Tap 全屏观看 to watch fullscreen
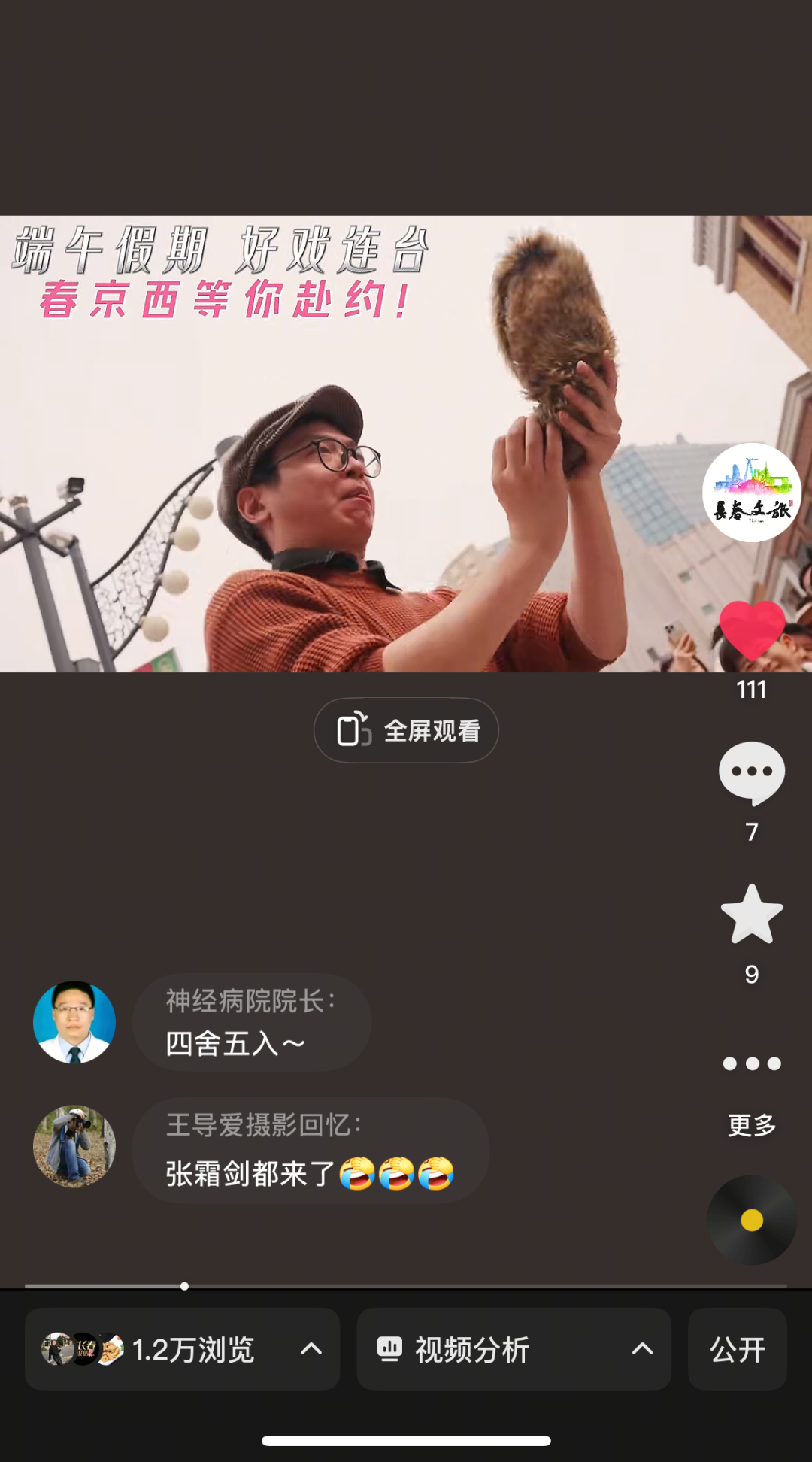The width and height of the screenshot is (812, 1462). [406, 730]
